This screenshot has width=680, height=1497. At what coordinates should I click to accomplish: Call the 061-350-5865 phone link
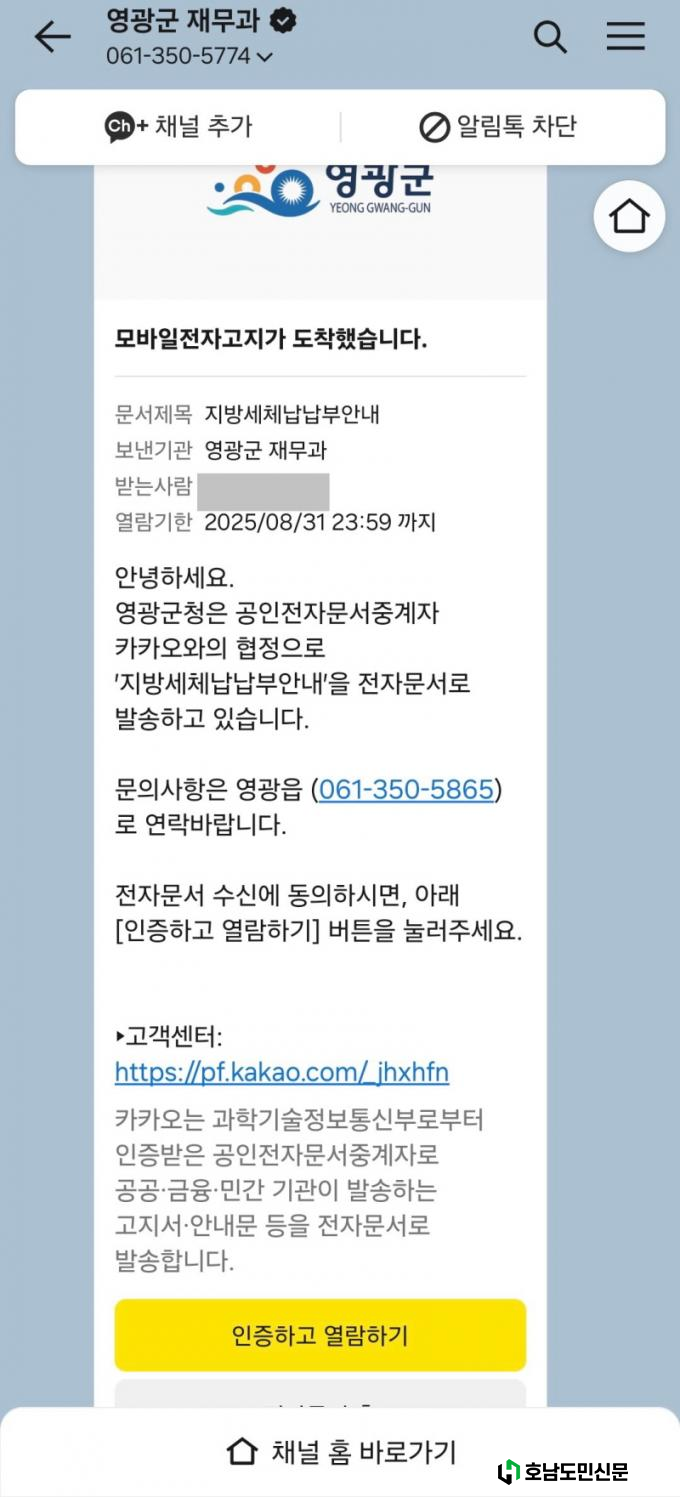coord(406,789)
